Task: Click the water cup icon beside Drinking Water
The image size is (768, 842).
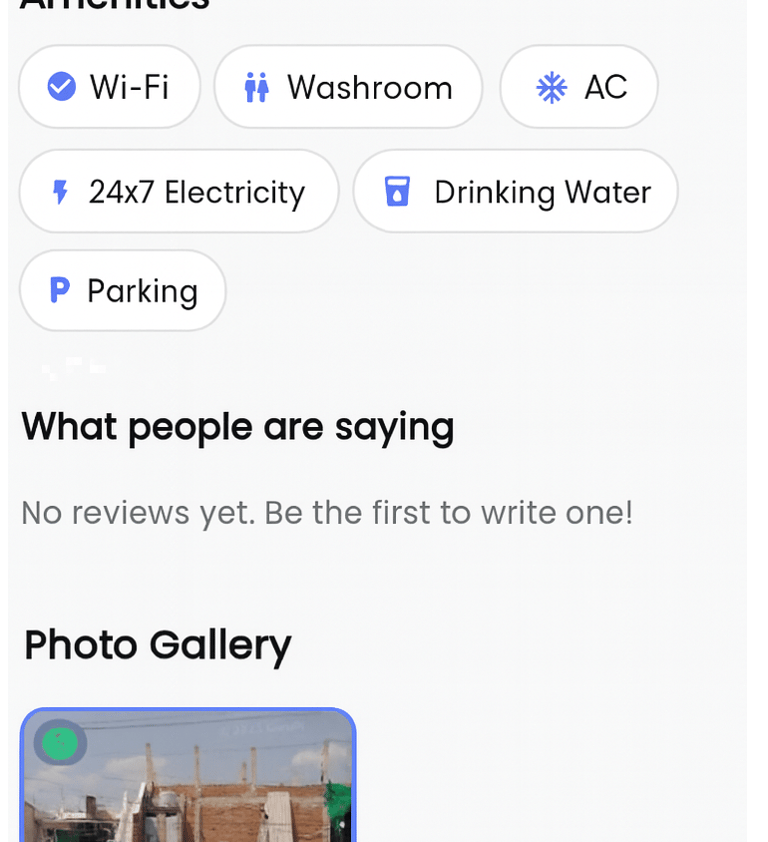Action: click(x=397, y=191)
